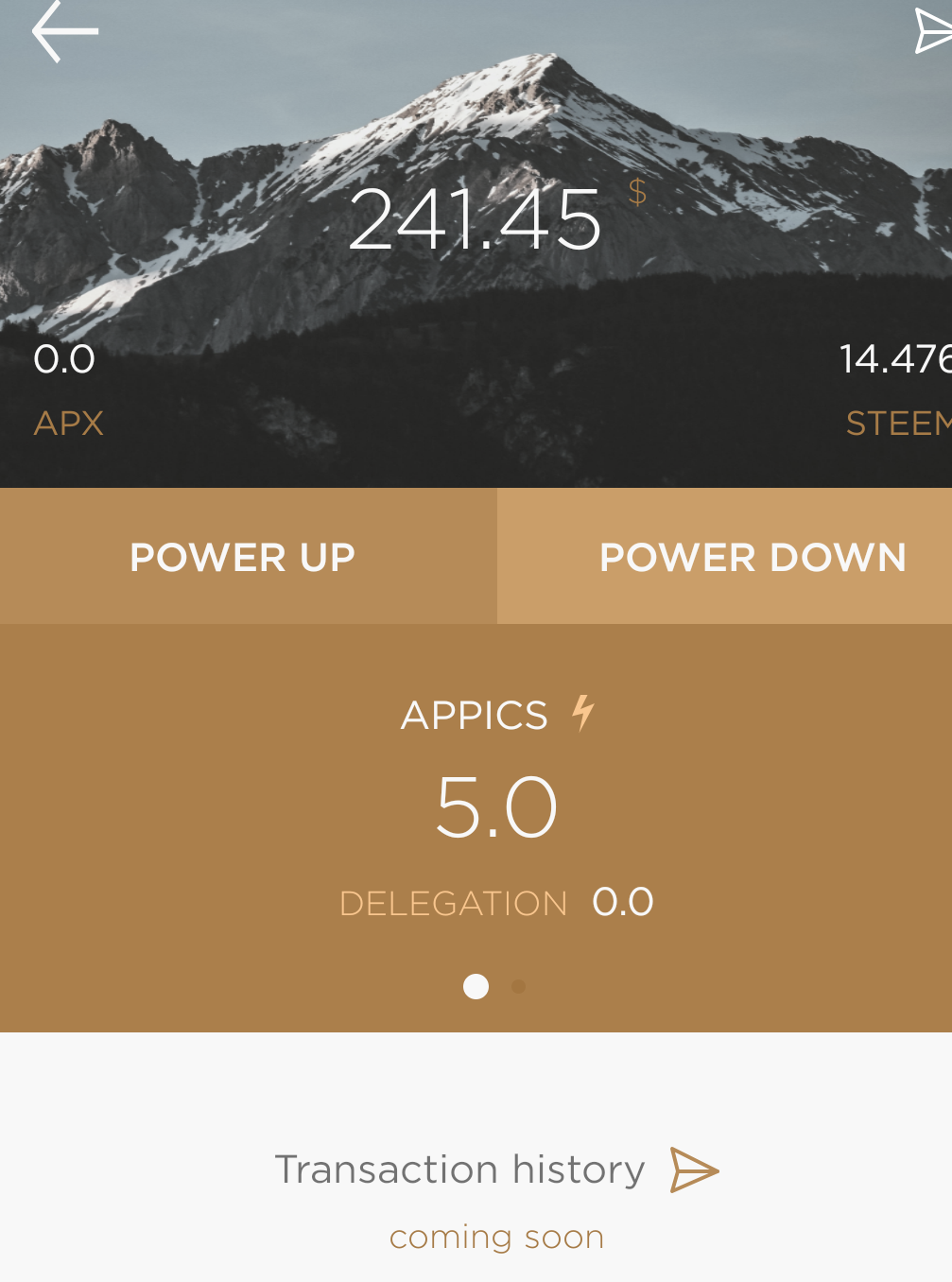
Task: Jump to the second page indicator dot
Action: point(518,987)
